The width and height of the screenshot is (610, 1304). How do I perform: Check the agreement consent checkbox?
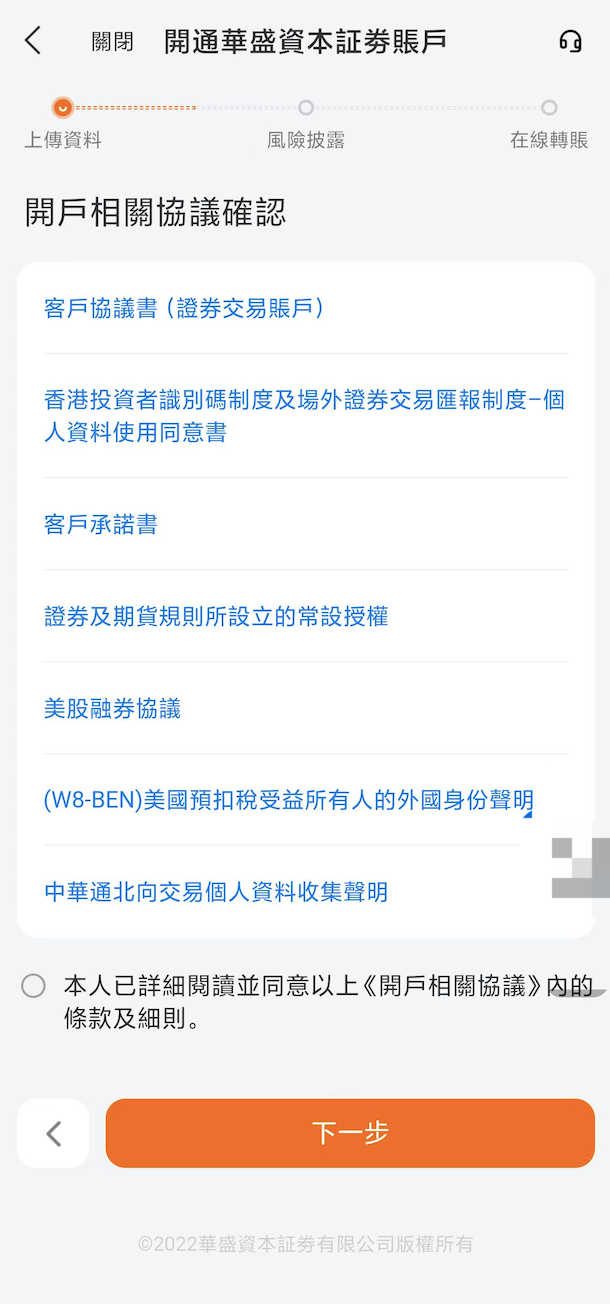pos(33,986)
